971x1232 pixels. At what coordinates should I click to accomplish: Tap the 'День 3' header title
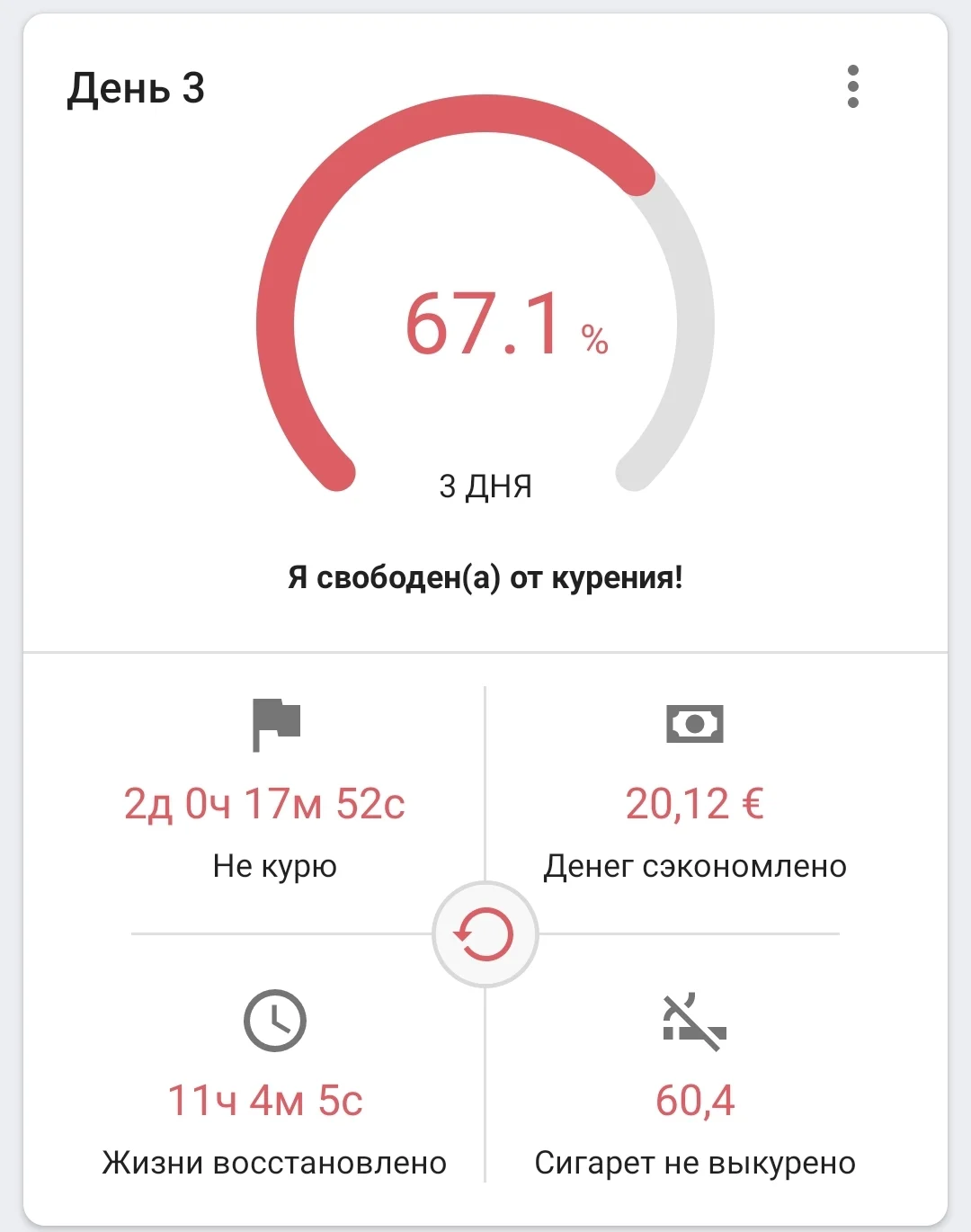136,87
